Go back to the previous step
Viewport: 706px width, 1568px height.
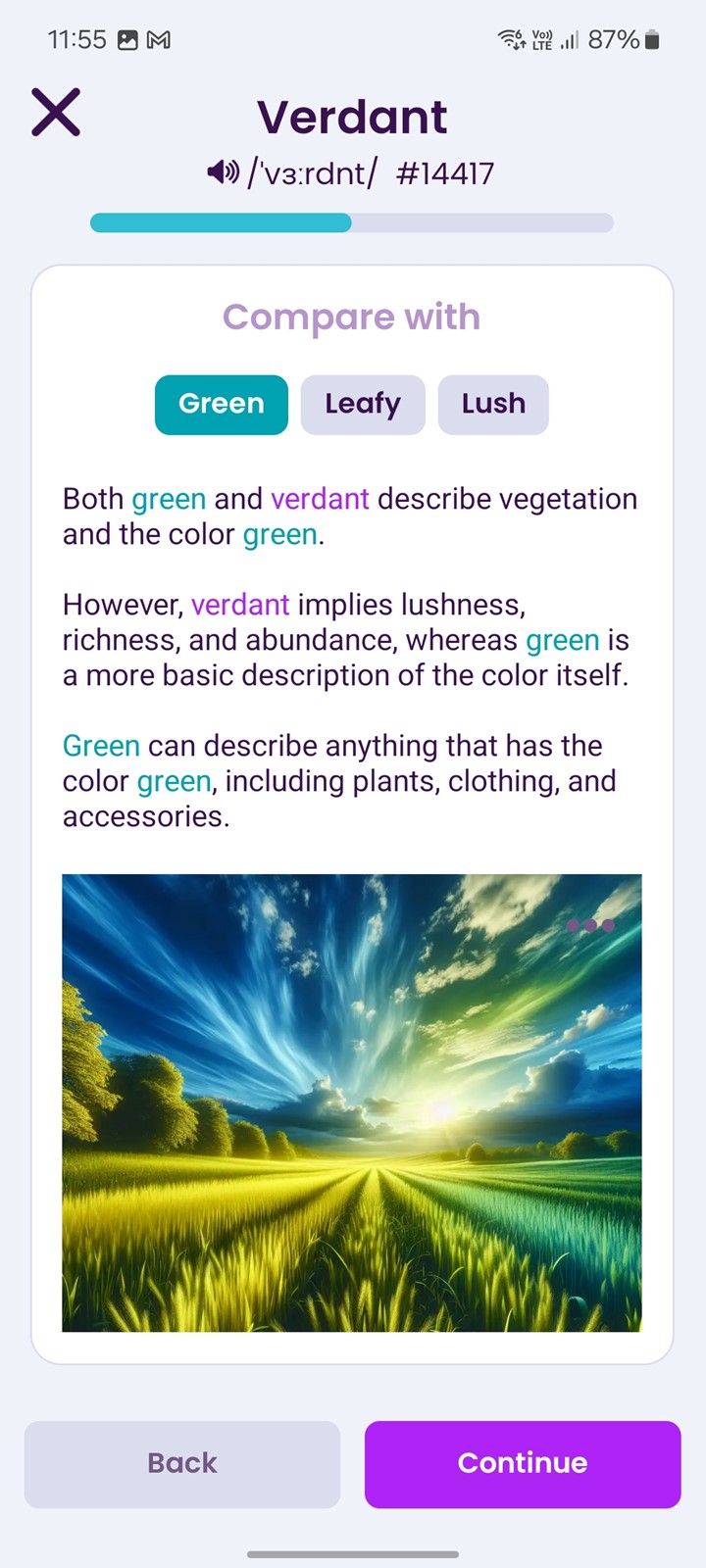tap(182, 1464)
